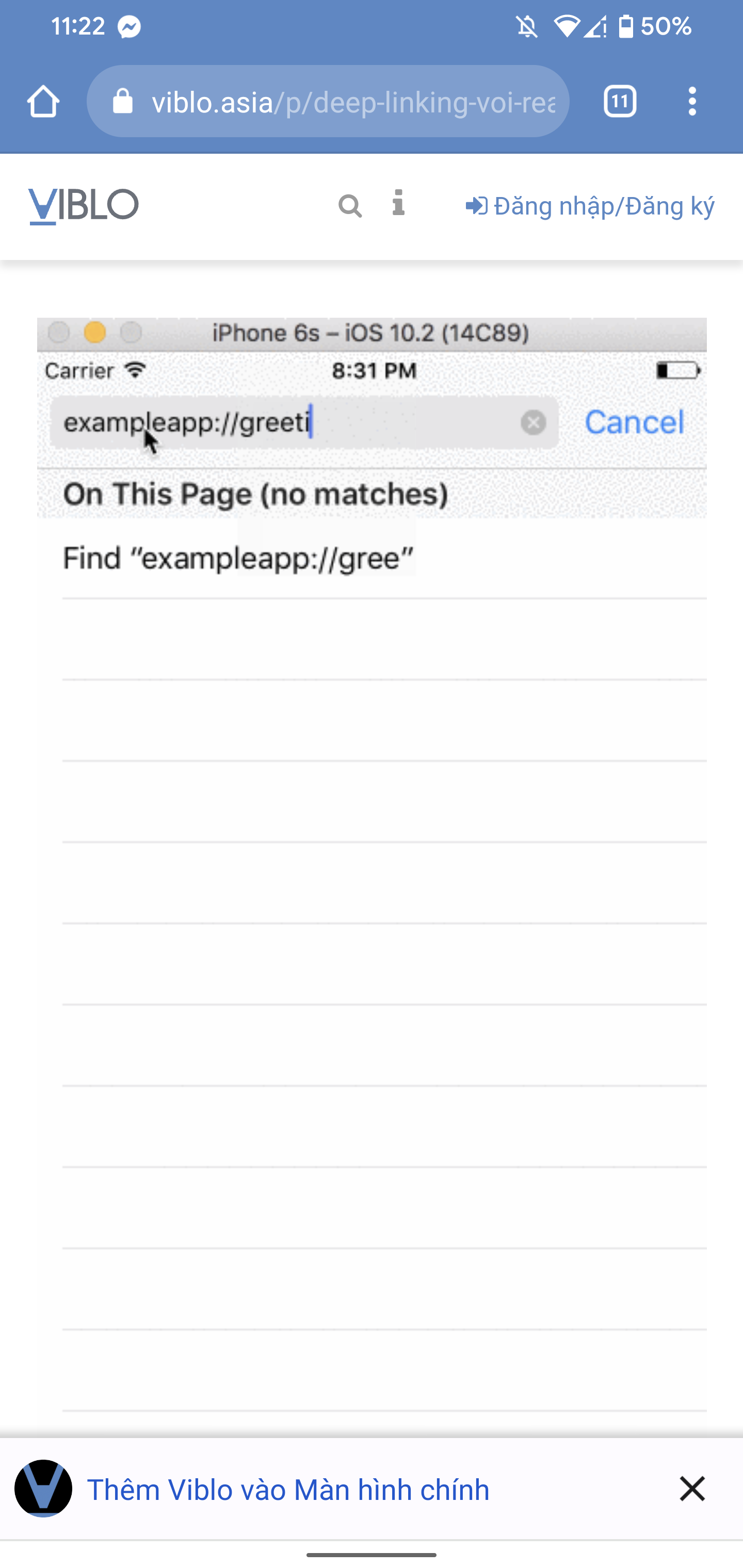Dismiss the add-to-home-screen banner
Screen dimensions: 743x1568
point(692,1489)
